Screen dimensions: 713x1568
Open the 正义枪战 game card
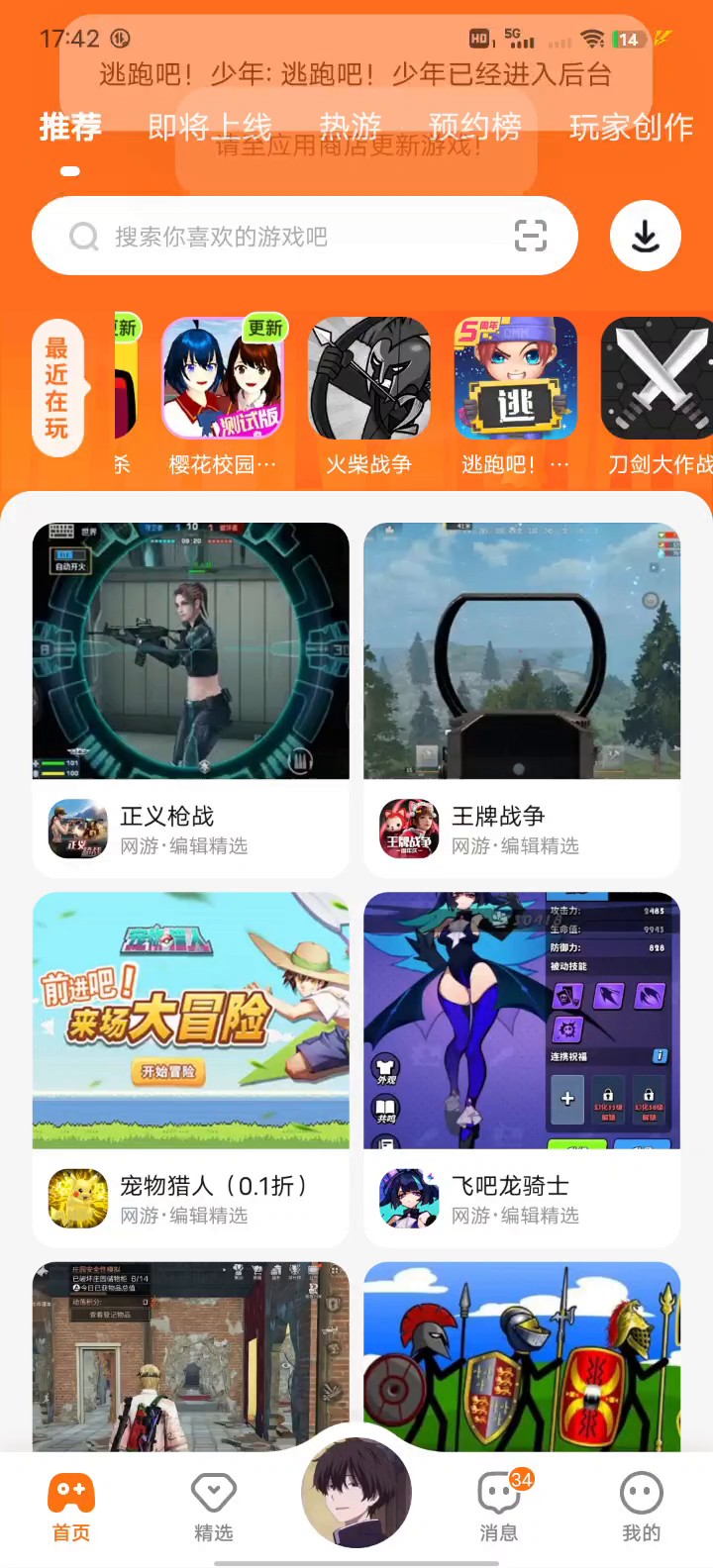(191, 699)
